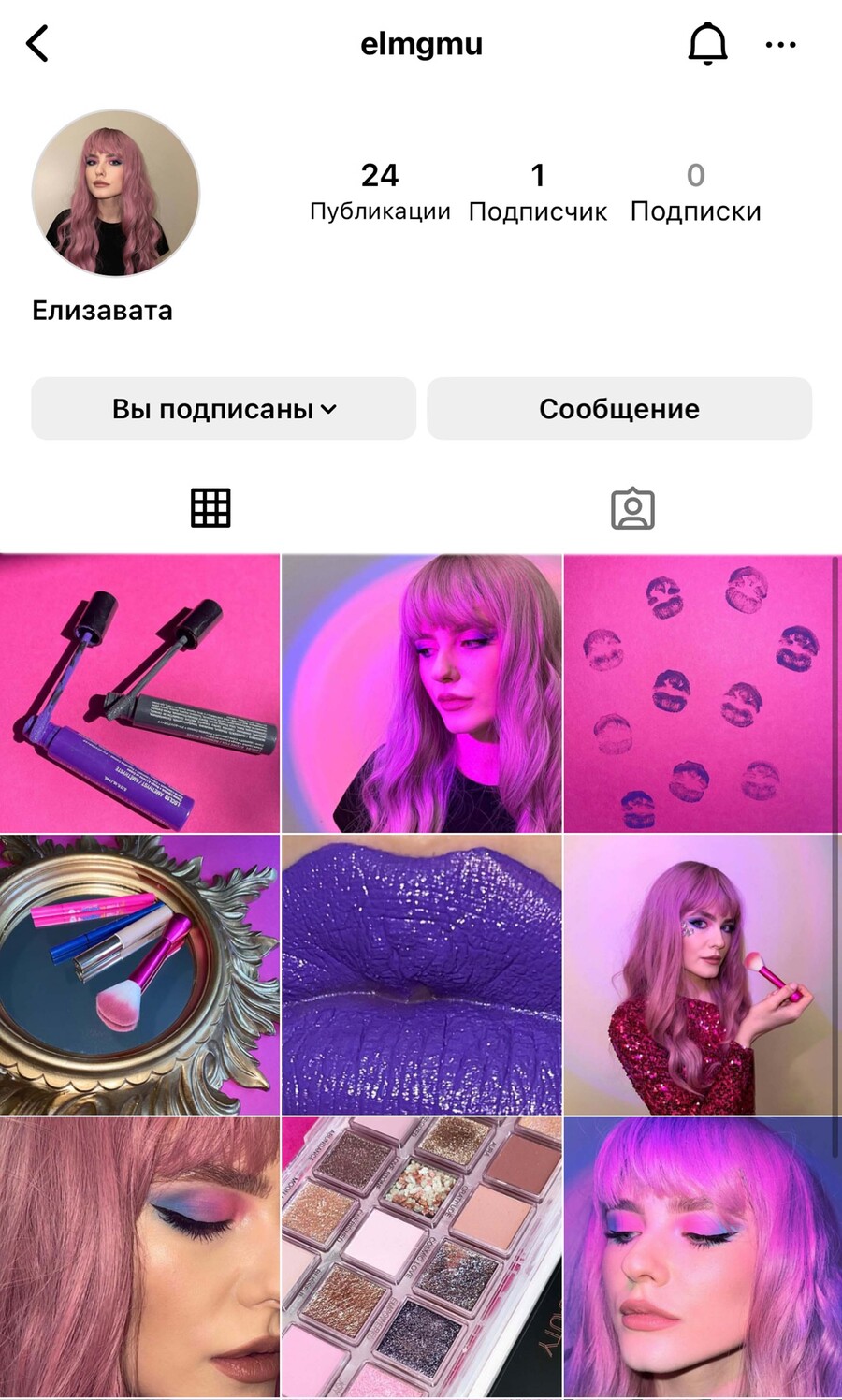
Task: Open the three-dot overflow menu
Action: 780,44
